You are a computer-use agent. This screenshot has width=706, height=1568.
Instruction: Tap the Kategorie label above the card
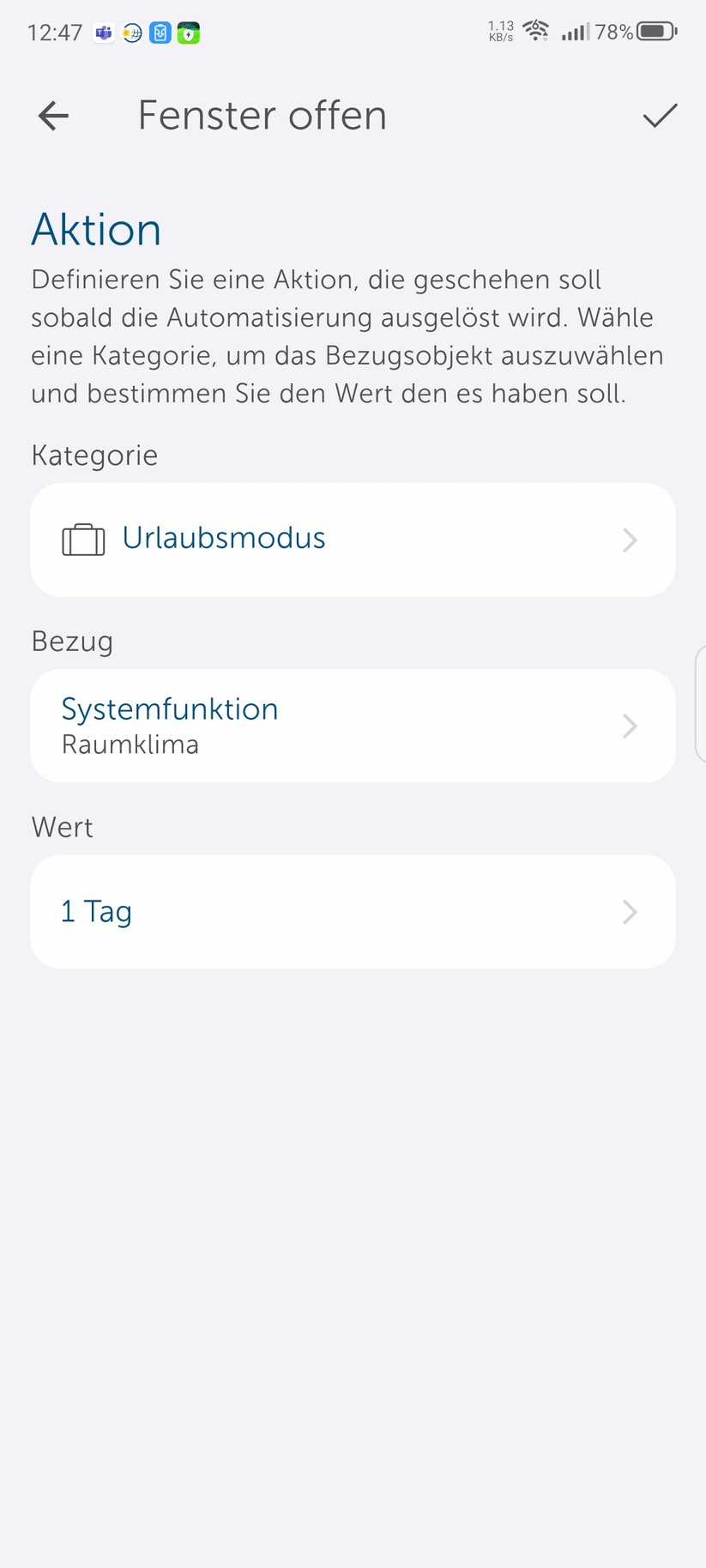94,455
